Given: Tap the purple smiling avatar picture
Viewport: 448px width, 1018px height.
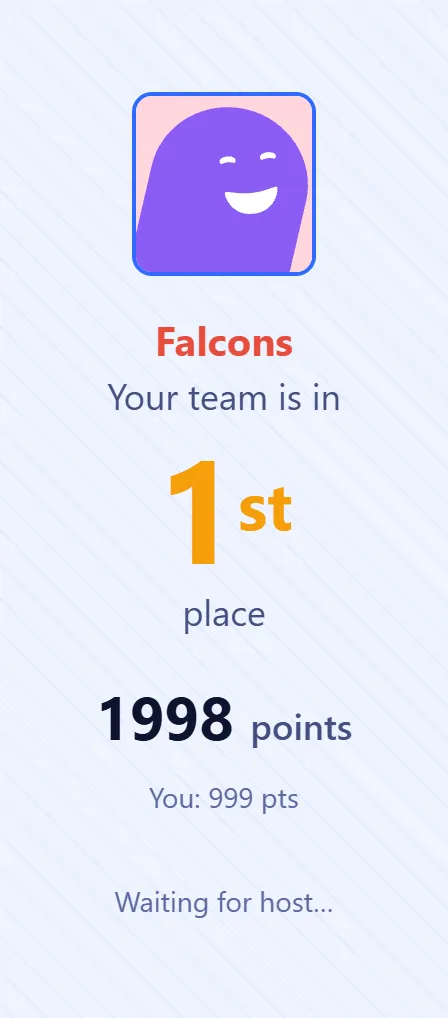Looking at the screenshot, I should tap(224, 184).
